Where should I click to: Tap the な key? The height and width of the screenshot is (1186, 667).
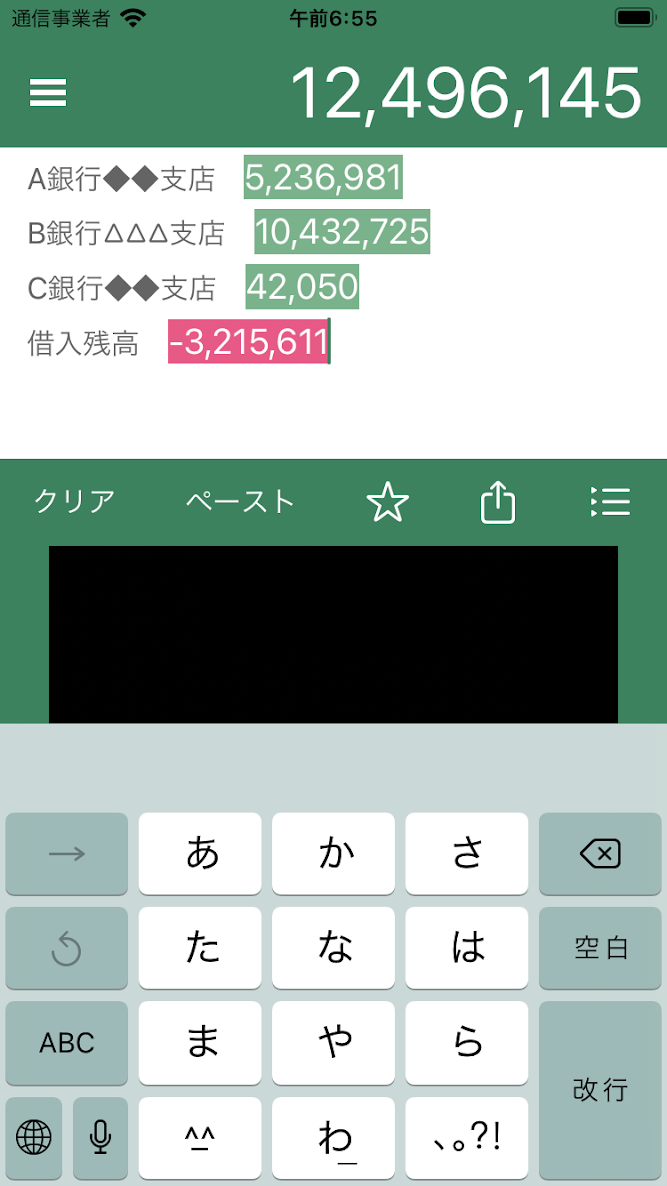[x=334, y=948]
